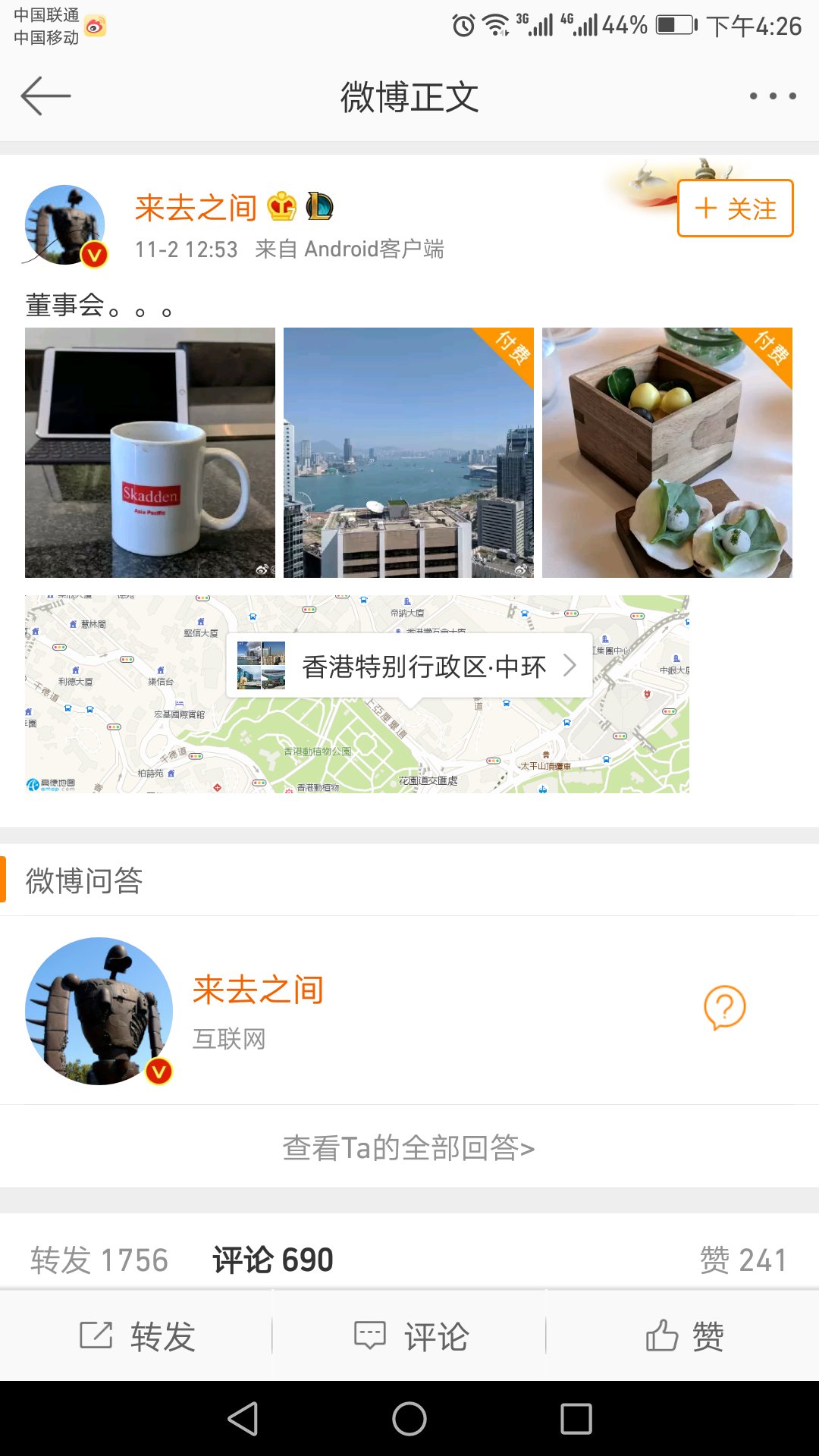The height and width of the screenshot is (1456, 819).
Task: View the paid harbor skyline photo
Action: click(409, 453)
